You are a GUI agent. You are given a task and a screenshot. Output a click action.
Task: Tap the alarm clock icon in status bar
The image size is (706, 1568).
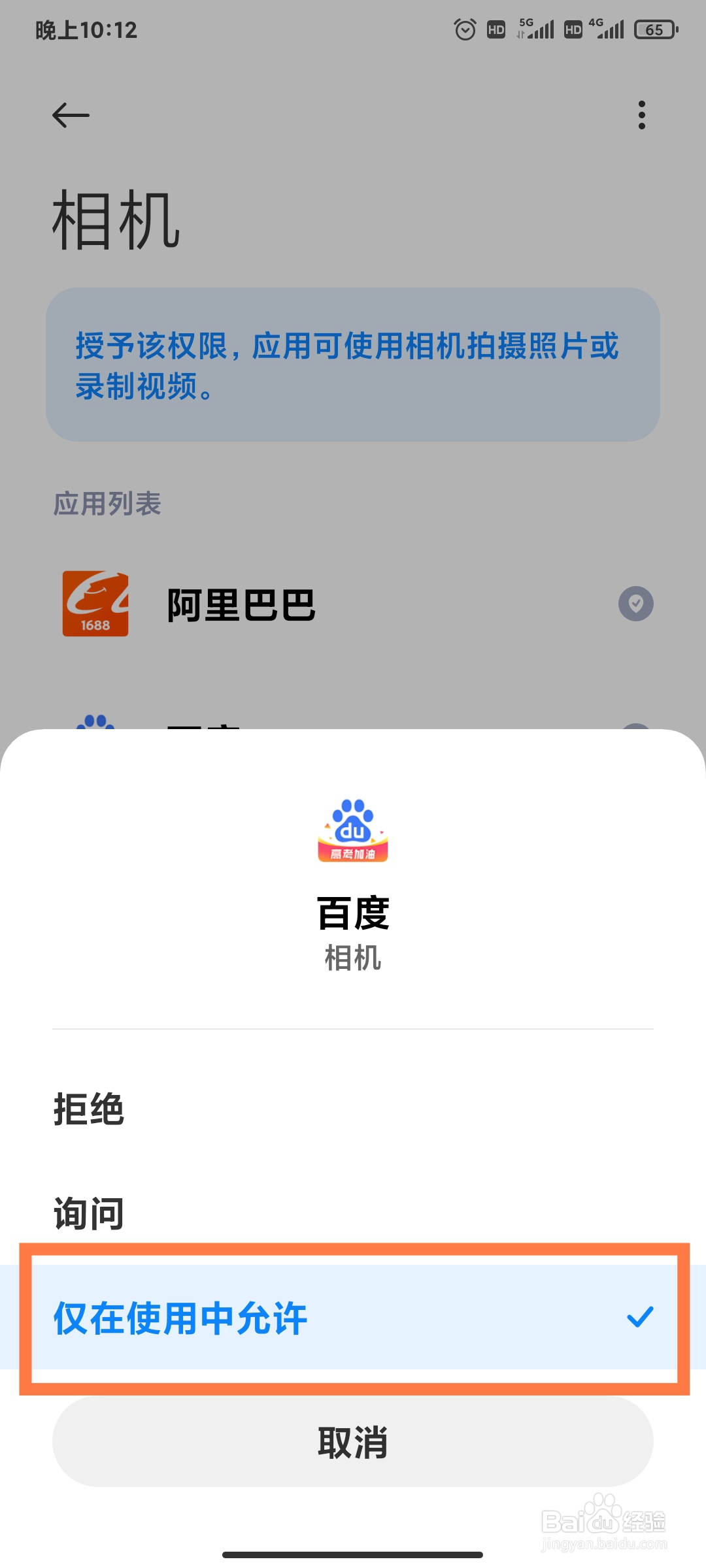[x=466, y=29]
